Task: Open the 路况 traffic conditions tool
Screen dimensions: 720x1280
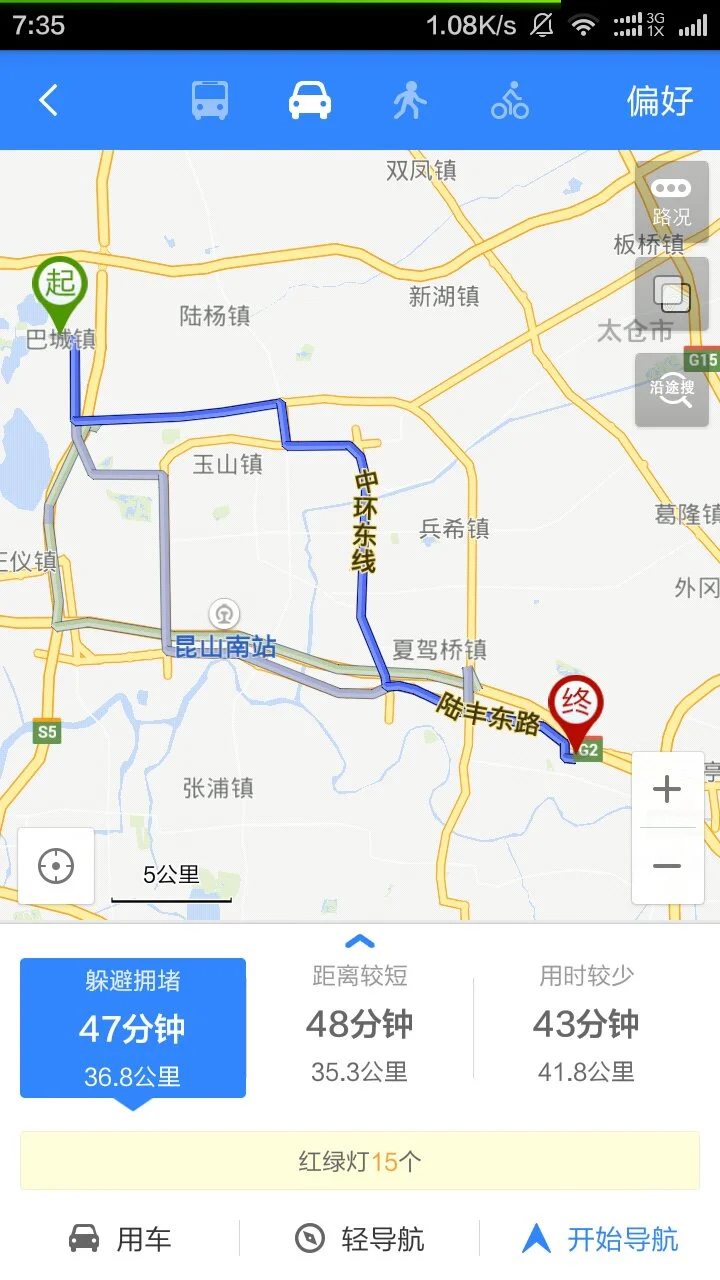Action: [670, 201]
